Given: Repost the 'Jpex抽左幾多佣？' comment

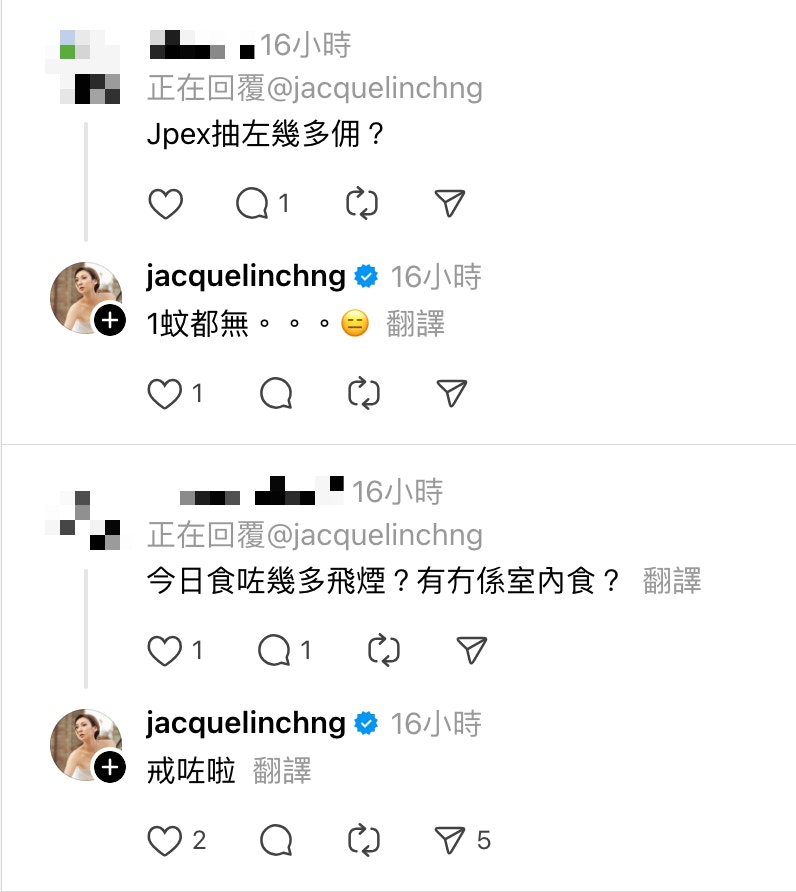Looking at the screenshot, I should click(x=360, y=204).
